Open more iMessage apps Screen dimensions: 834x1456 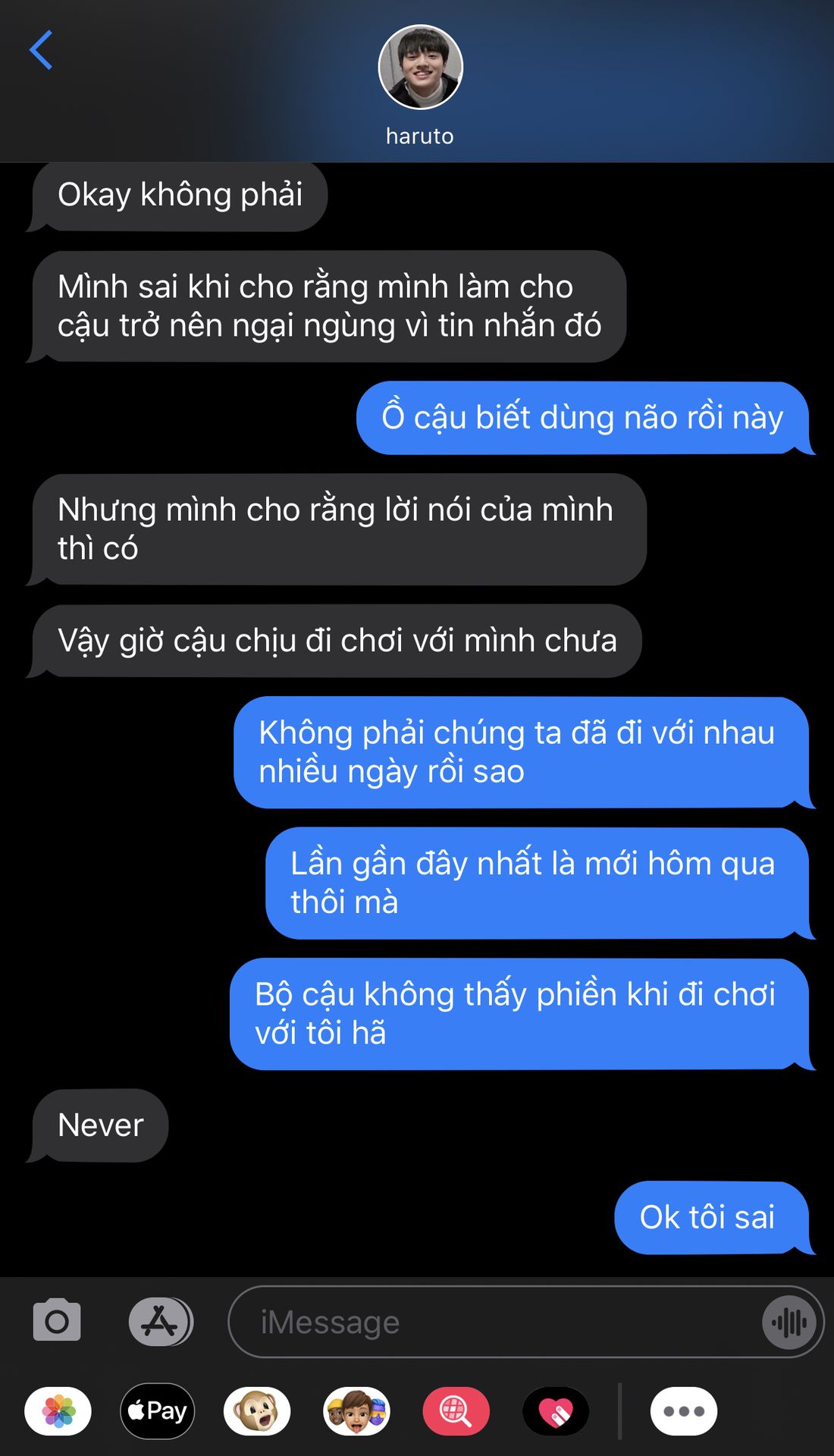(x=683, y=1411)
